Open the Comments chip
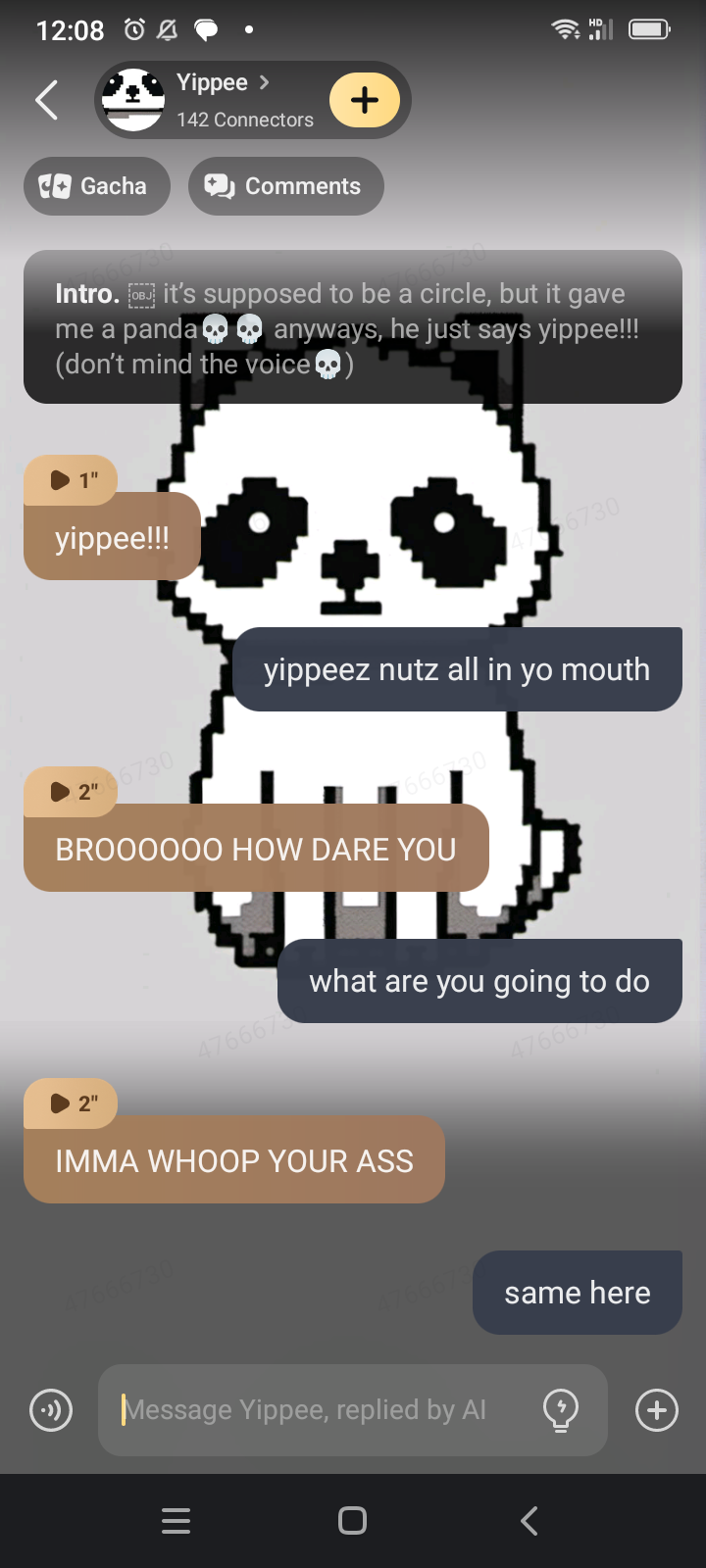706x1568 pixels. click(x=285, y=186)
